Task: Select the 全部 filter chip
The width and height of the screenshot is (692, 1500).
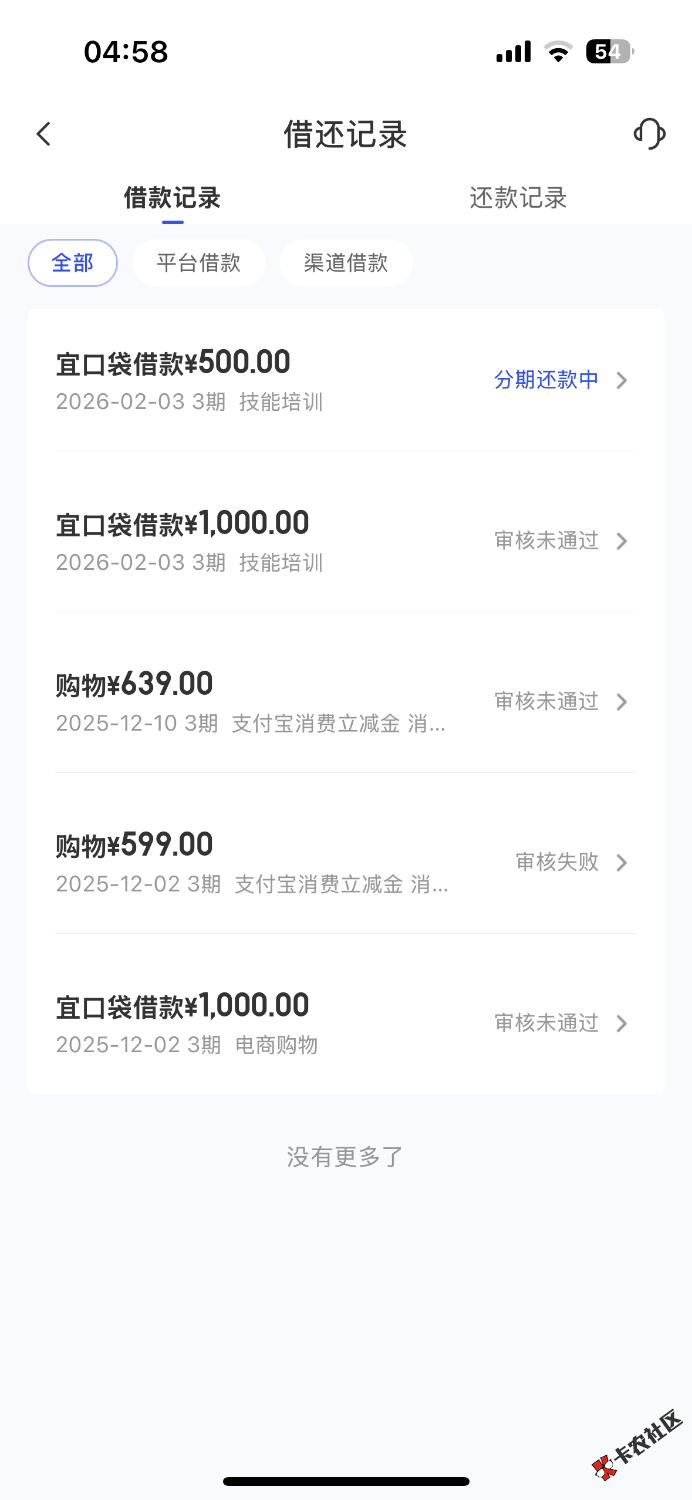Action: coord(73,263)
